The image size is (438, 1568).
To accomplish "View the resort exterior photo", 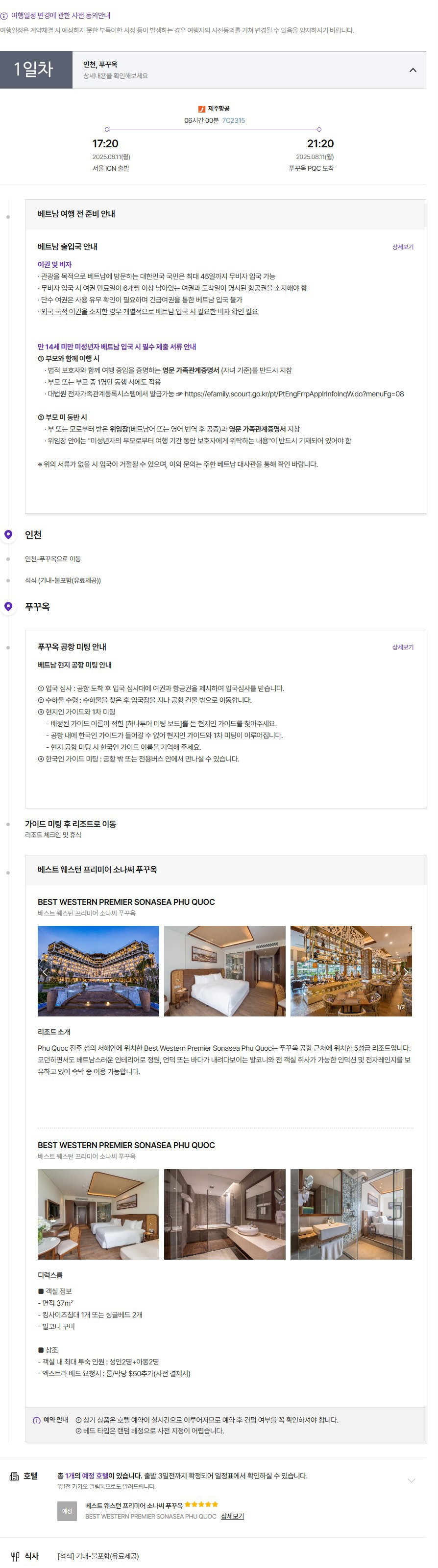I will click(x=98, y=971).
